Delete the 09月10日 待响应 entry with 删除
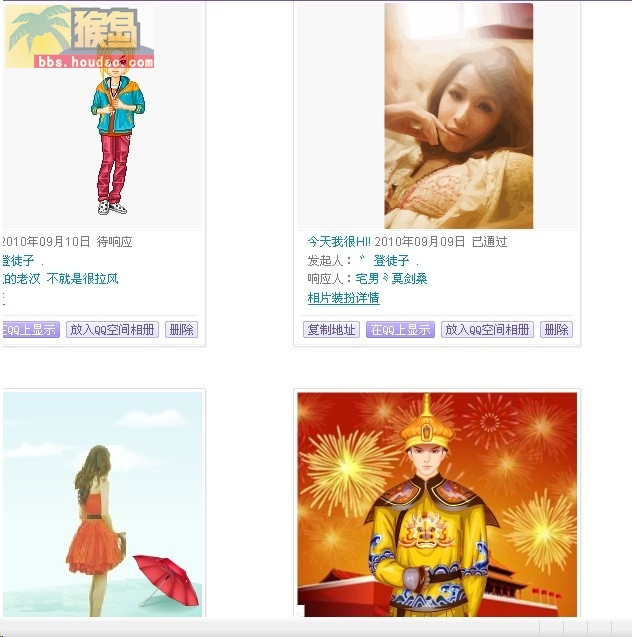The height and width of the screenshot is (637, 632). coord(181,329)
